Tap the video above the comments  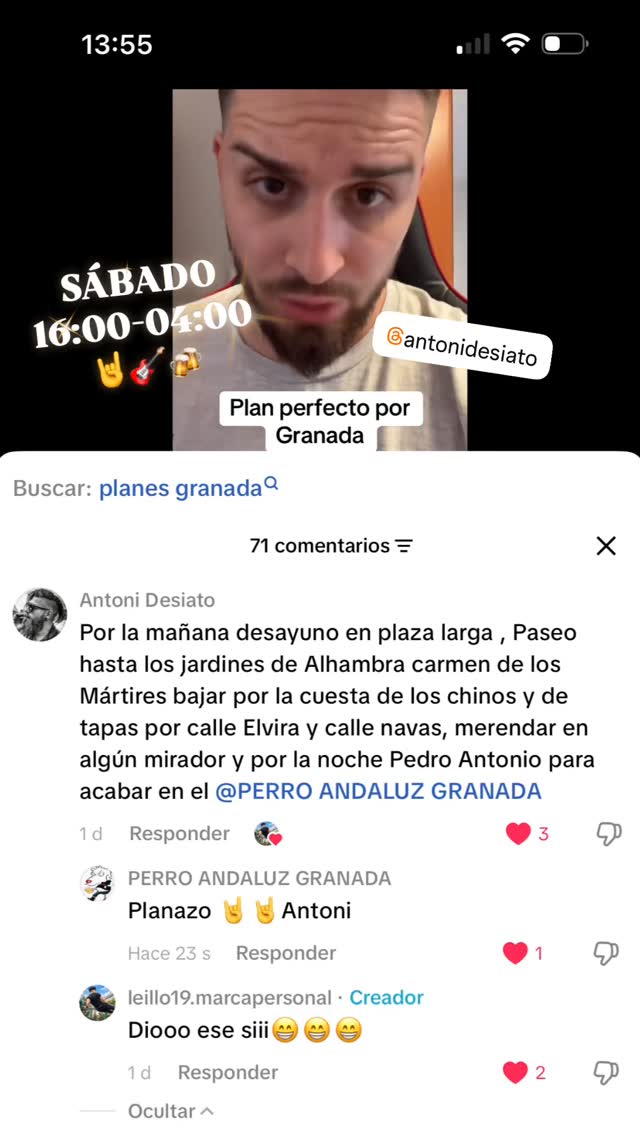(x=320, y=270)
